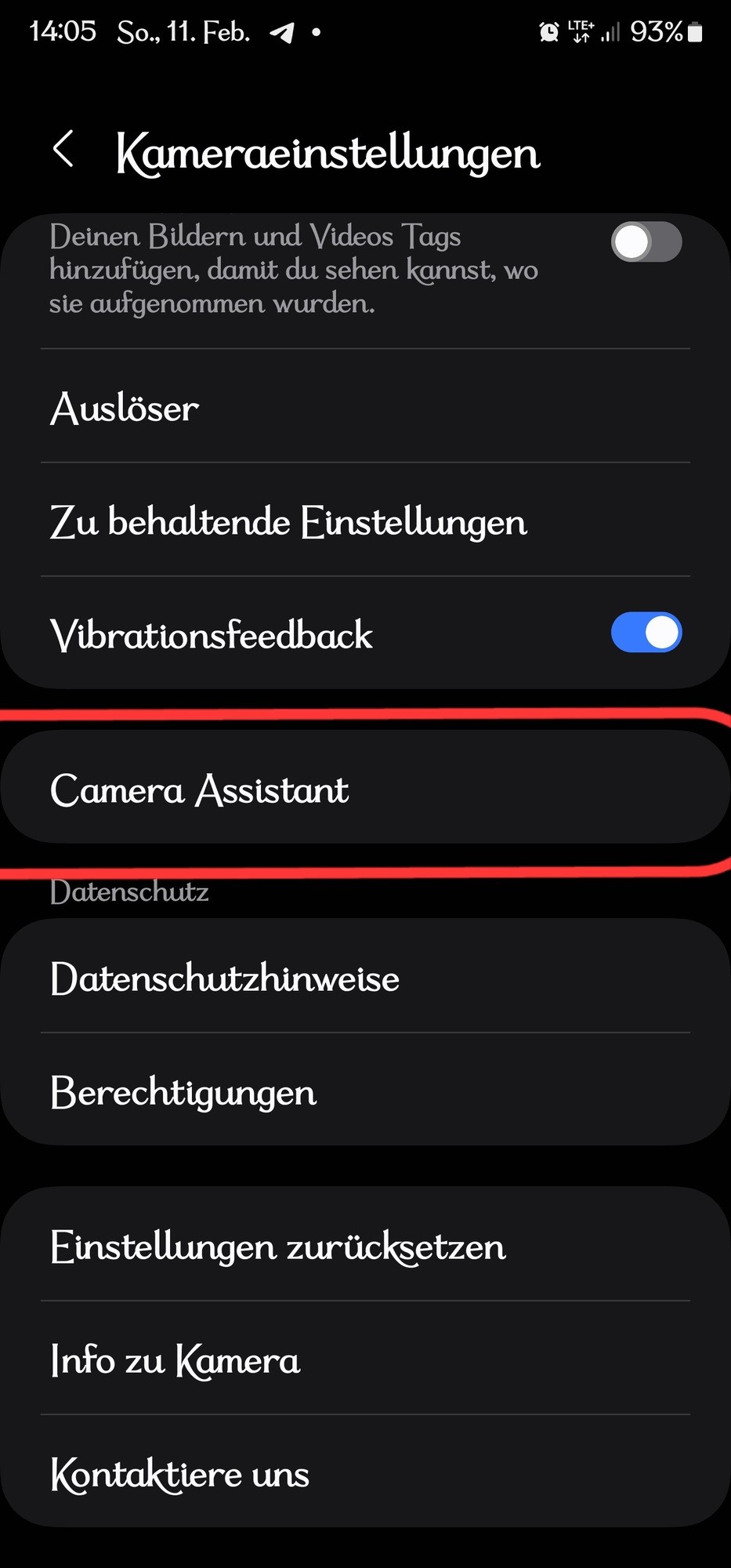Open Zu behaltende Einstellungen
The image size is (731, 1568).
click(x=365, y=521)
